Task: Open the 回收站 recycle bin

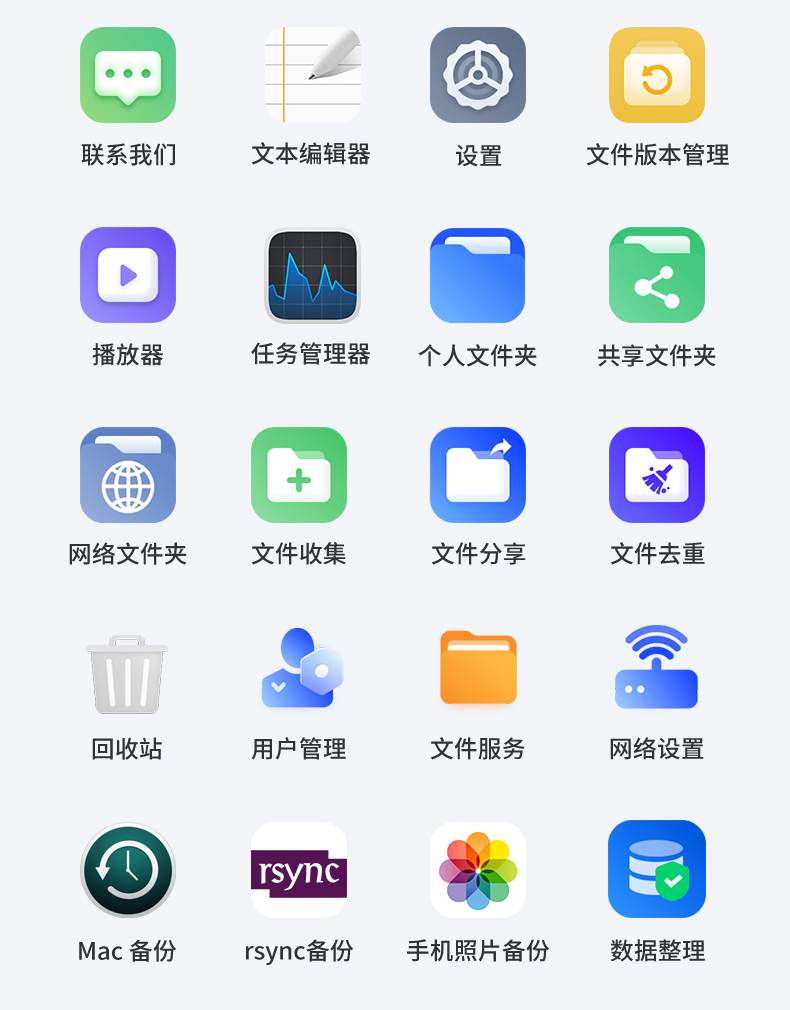Action: (x=125, y=670)
